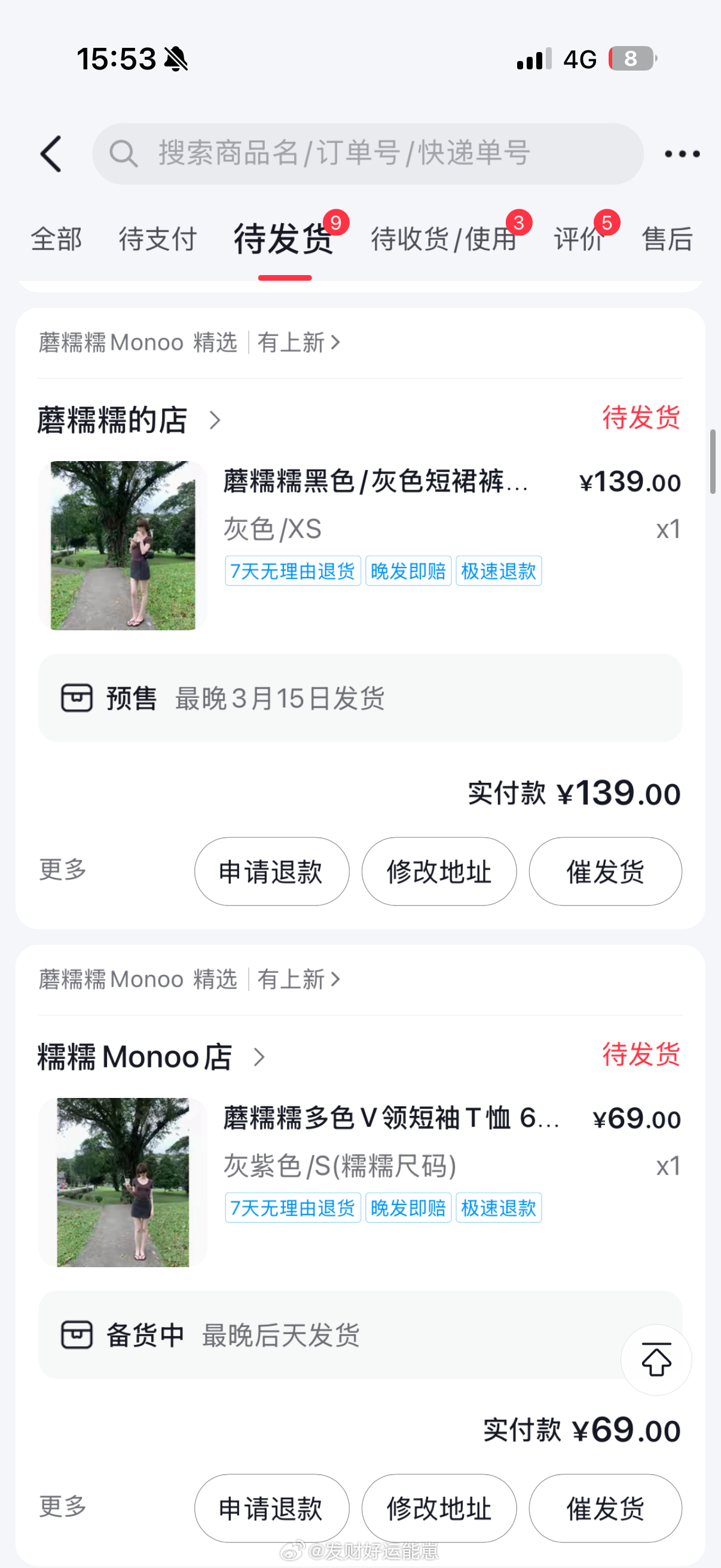Tap the battery indicator in status bar

coord(630,58)
